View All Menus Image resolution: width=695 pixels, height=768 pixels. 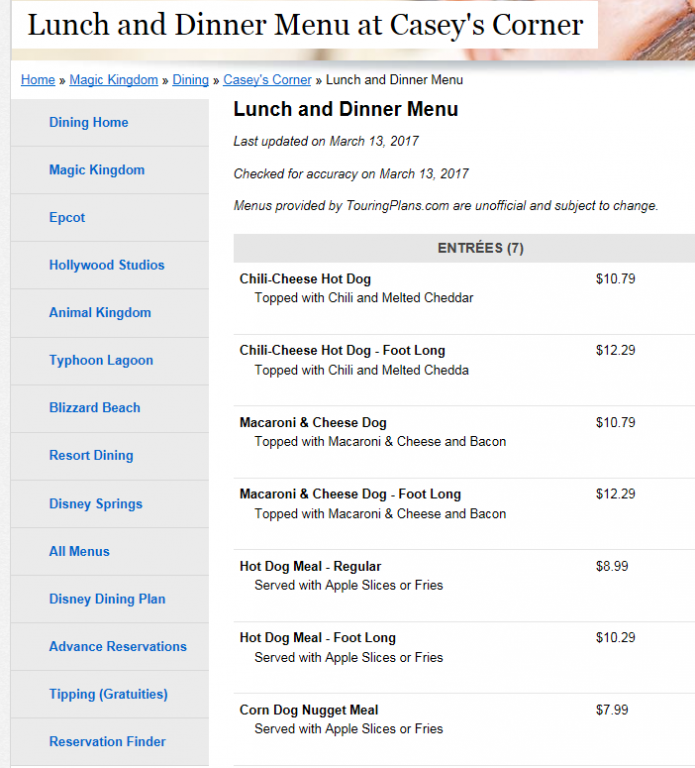click(79, 551)
